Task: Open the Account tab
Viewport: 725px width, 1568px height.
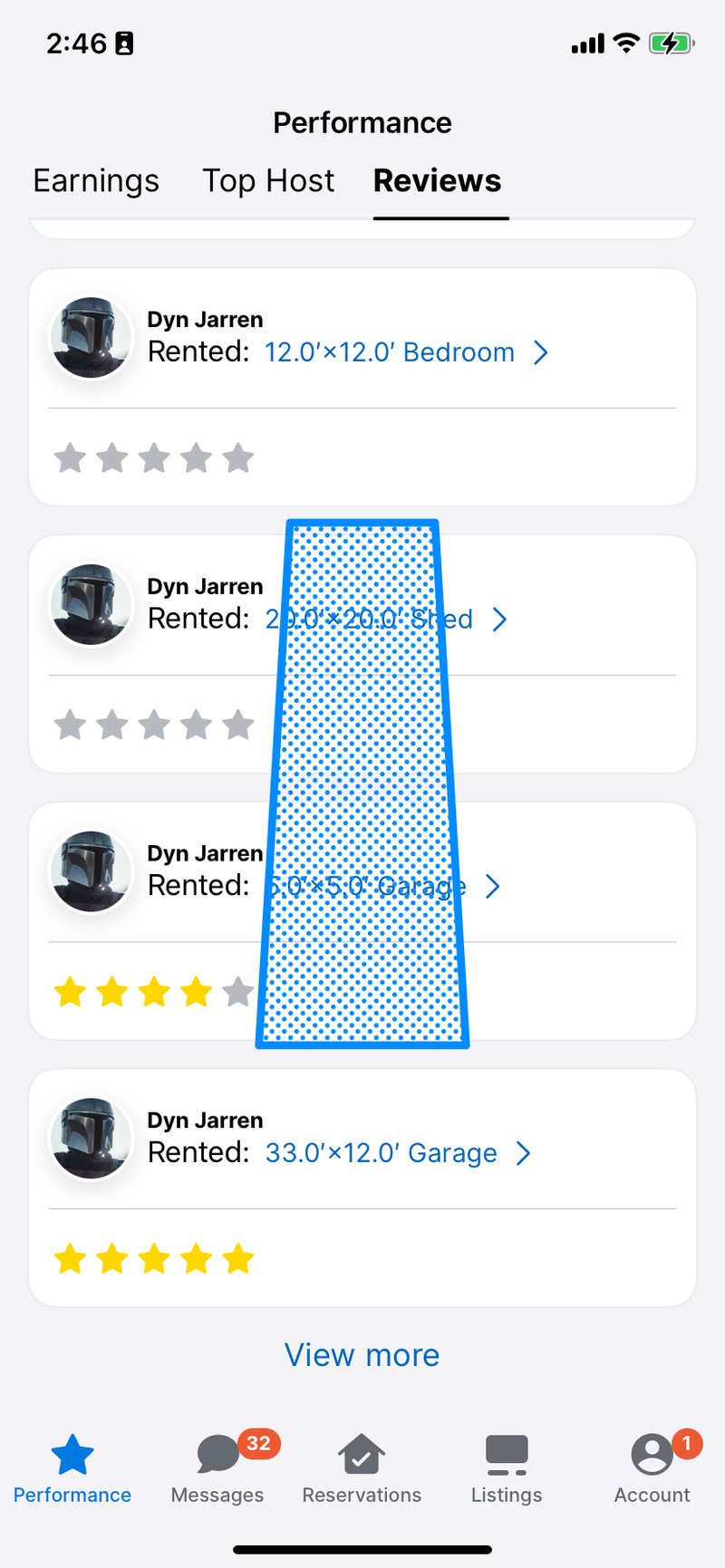Action: [652, 1469]
